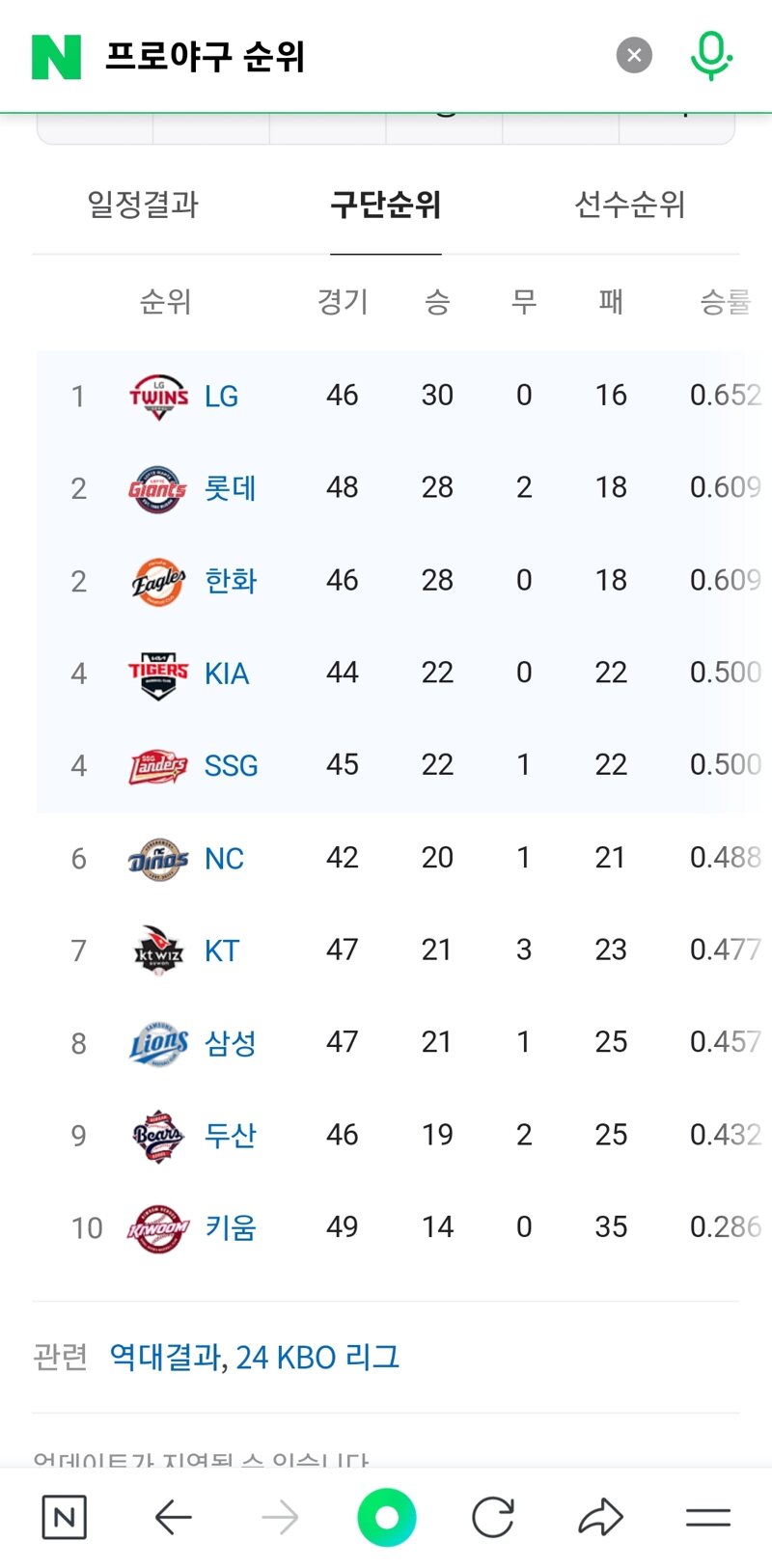Select the 구단순위 tab

(386, 205)
